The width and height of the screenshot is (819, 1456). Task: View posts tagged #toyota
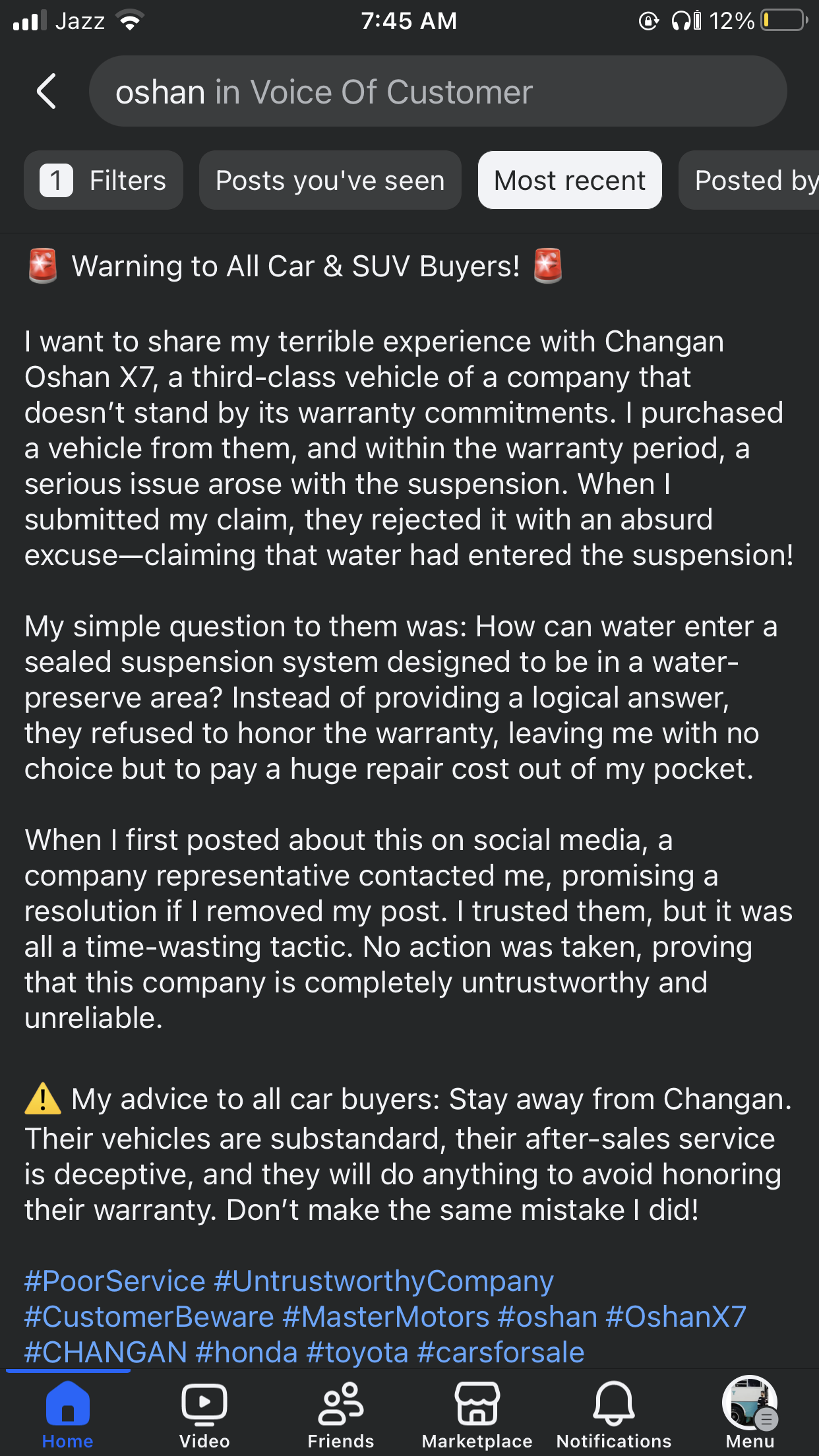pos(357,1352)
